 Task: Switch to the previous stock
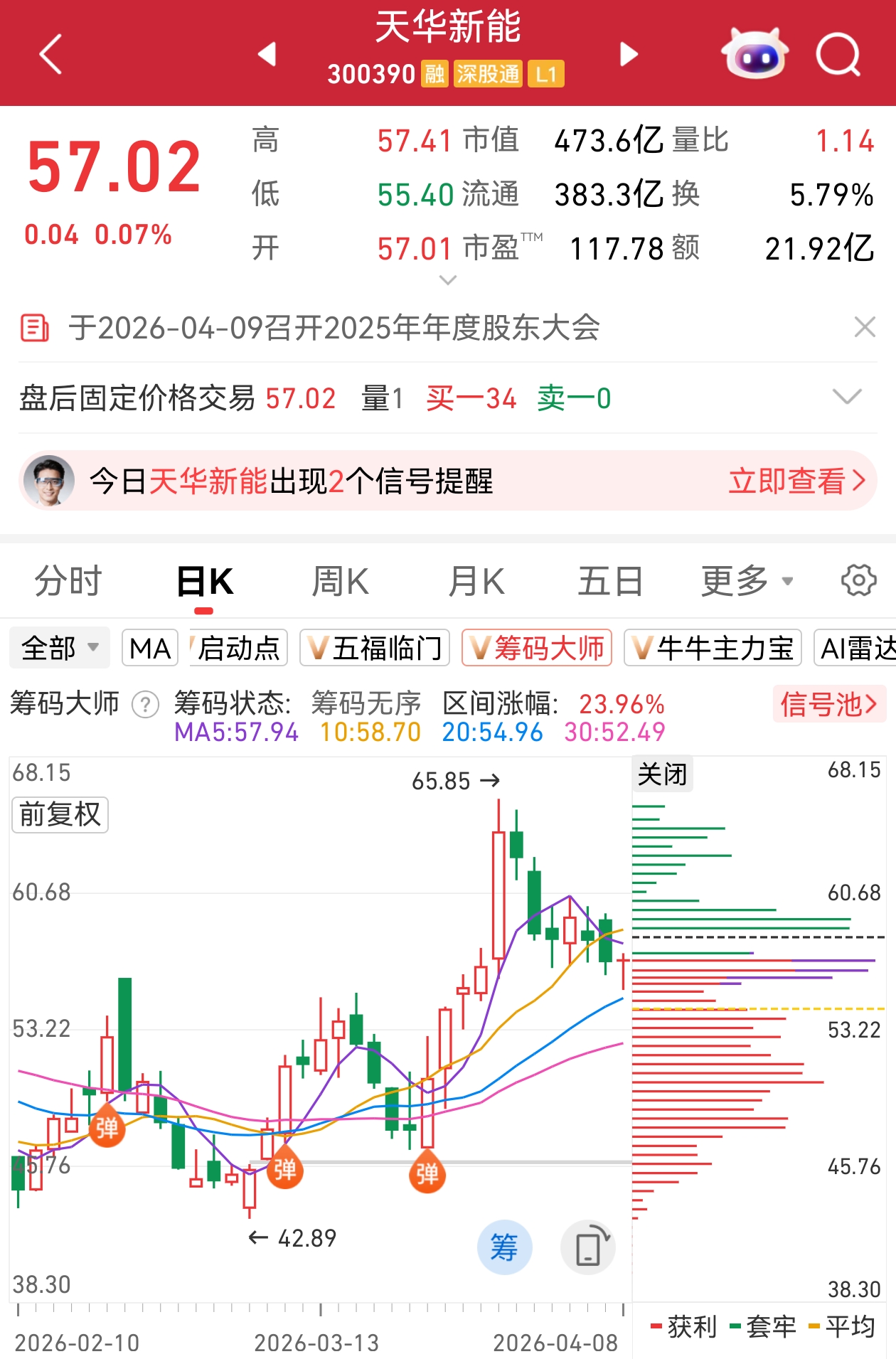pos(267,54)
